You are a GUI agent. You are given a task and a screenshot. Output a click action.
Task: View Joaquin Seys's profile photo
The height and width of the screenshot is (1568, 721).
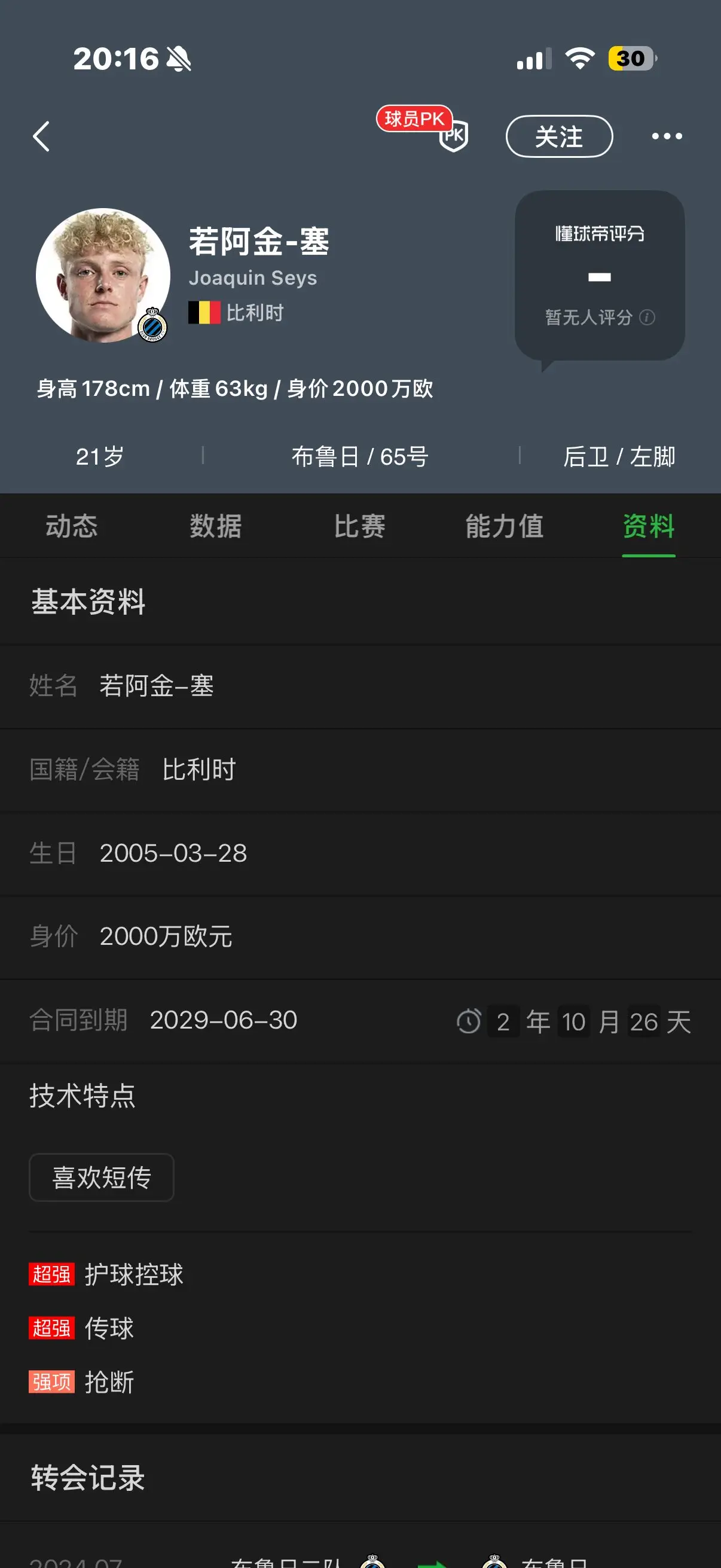coord(103,275)
